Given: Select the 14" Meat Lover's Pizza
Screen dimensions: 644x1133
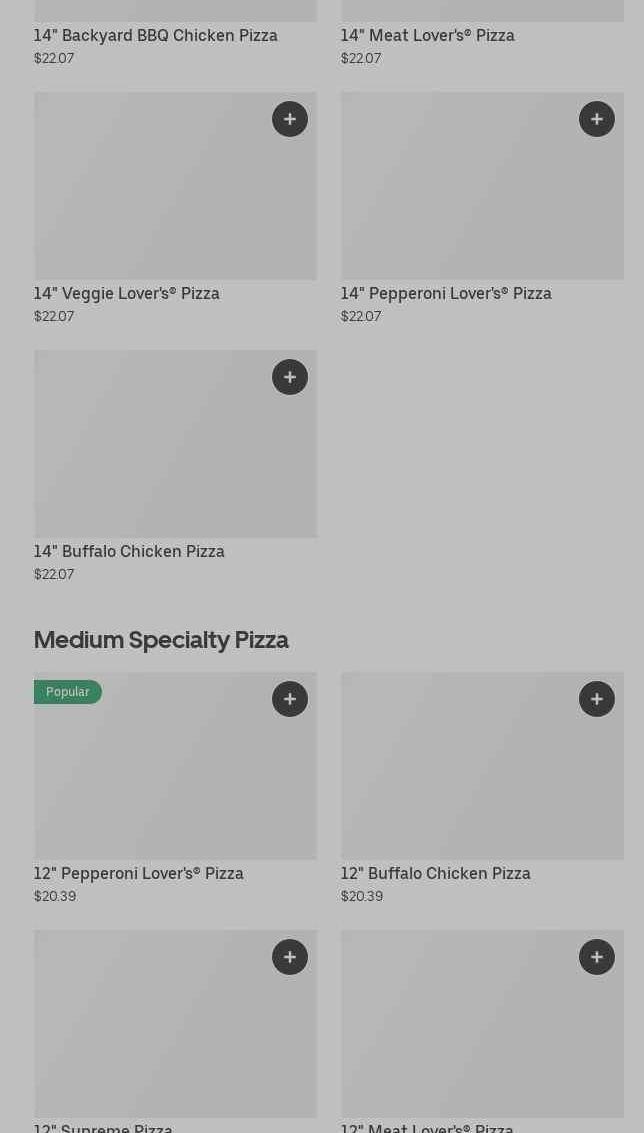Looking at the screenshot, I should click(x=428, y=36).
